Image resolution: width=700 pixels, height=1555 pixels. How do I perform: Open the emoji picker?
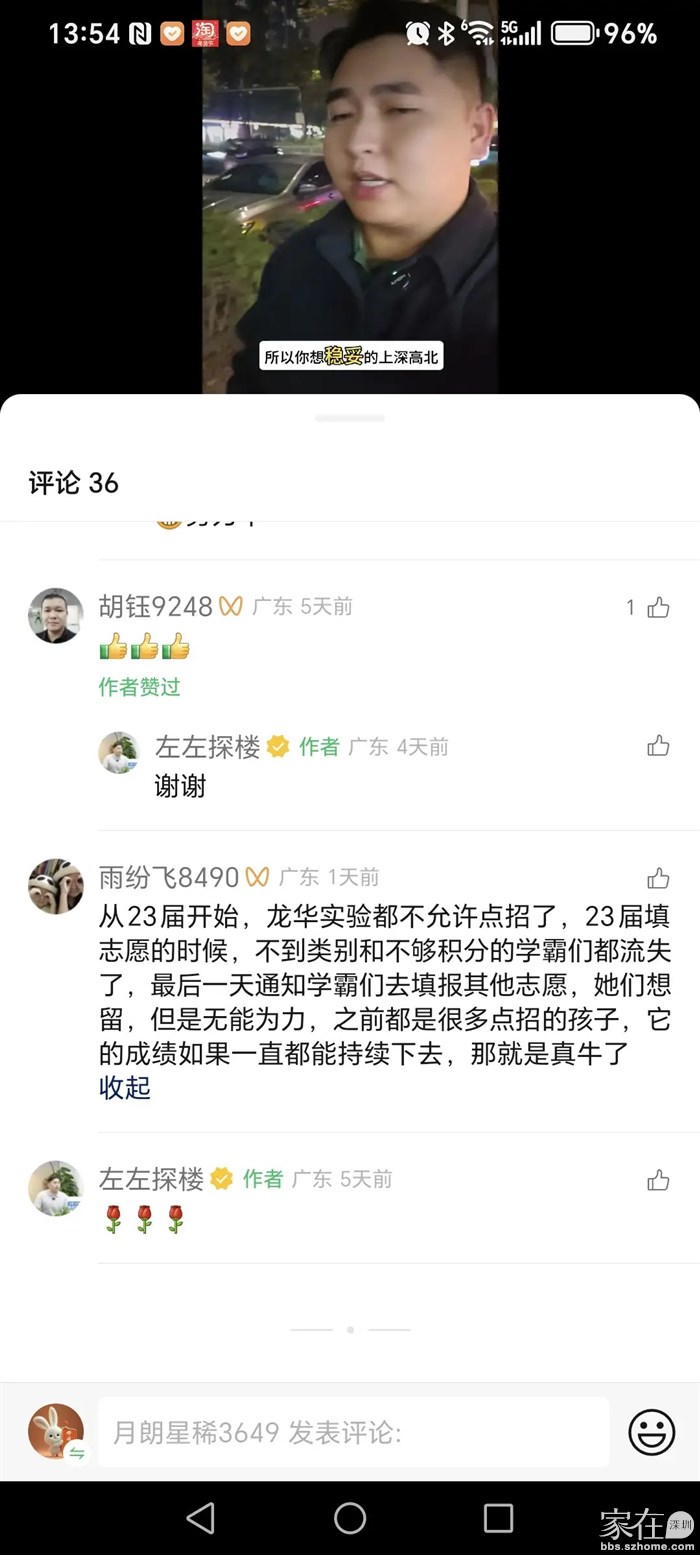pyautogui.click(x=651, y=1432)
